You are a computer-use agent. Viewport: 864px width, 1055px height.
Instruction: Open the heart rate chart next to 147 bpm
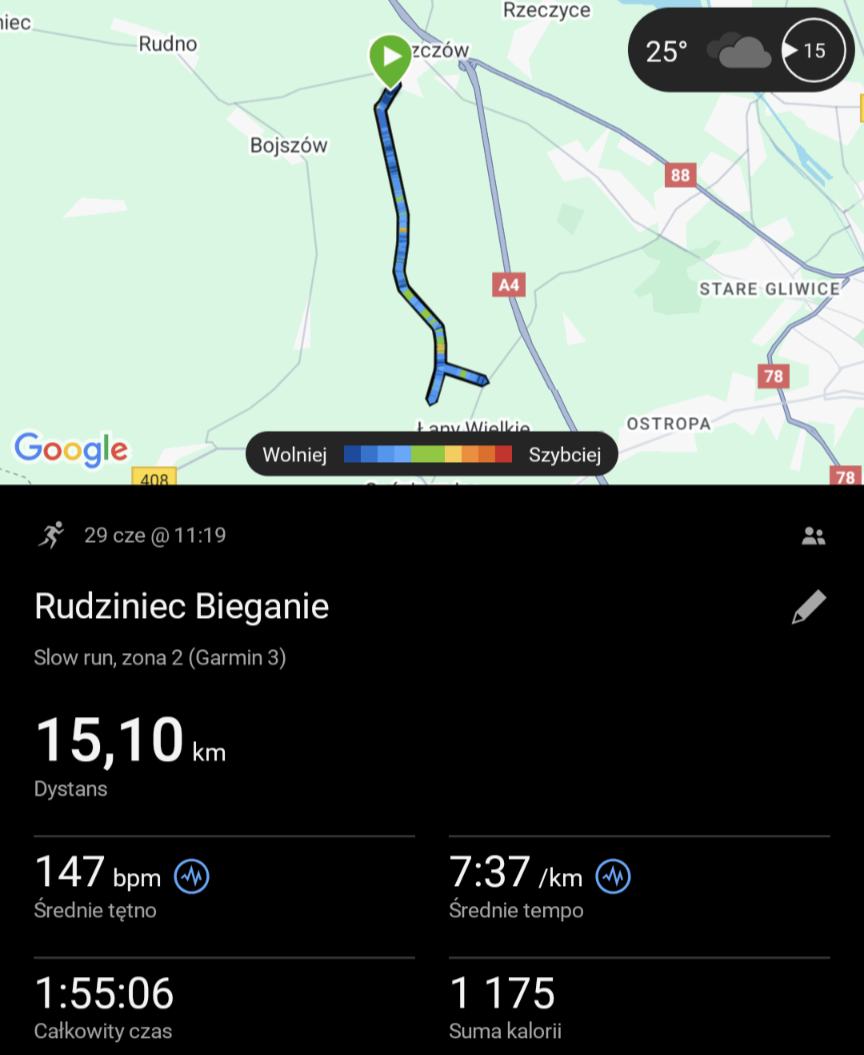click(192, 877)
